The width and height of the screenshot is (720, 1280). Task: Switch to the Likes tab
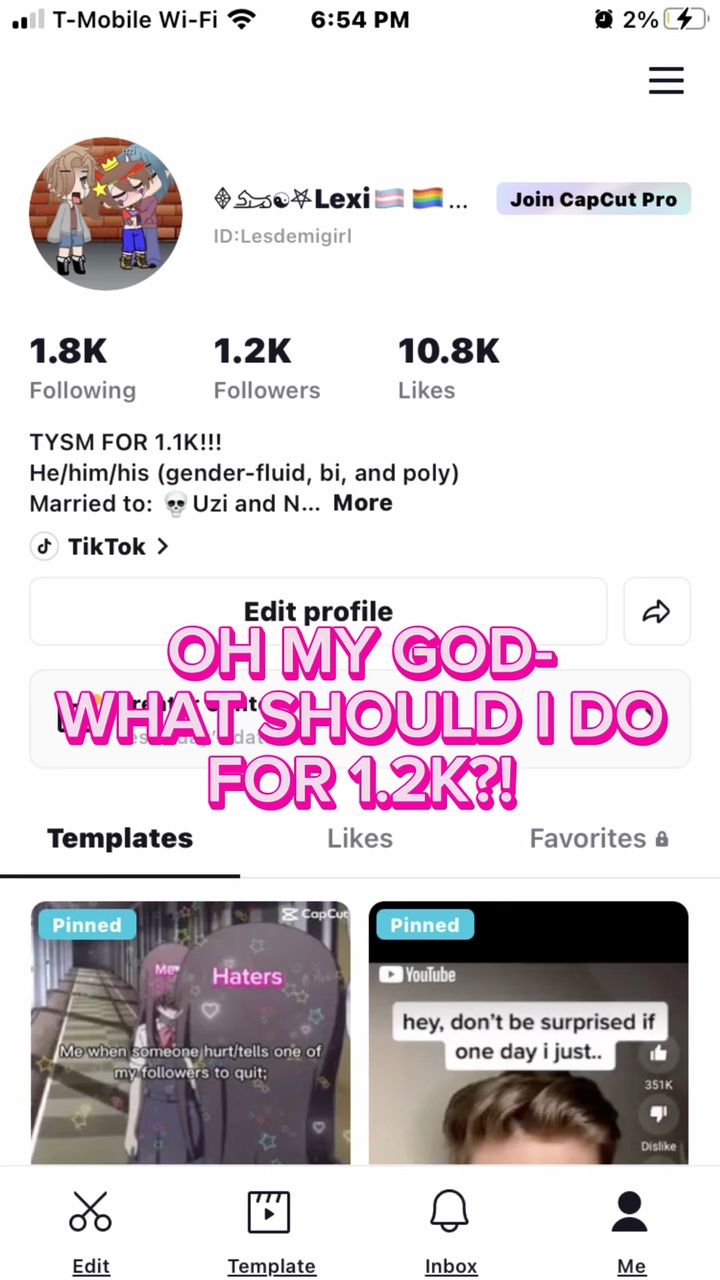click(360, 838)
